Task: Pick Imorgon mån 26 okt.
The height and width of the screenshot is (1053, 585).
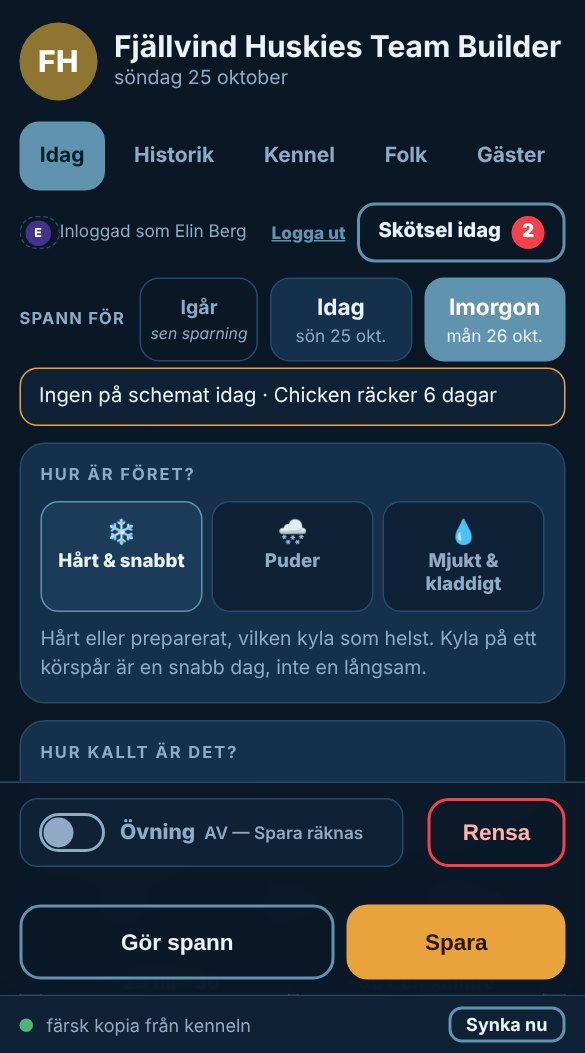Action: tap(494, 319)
